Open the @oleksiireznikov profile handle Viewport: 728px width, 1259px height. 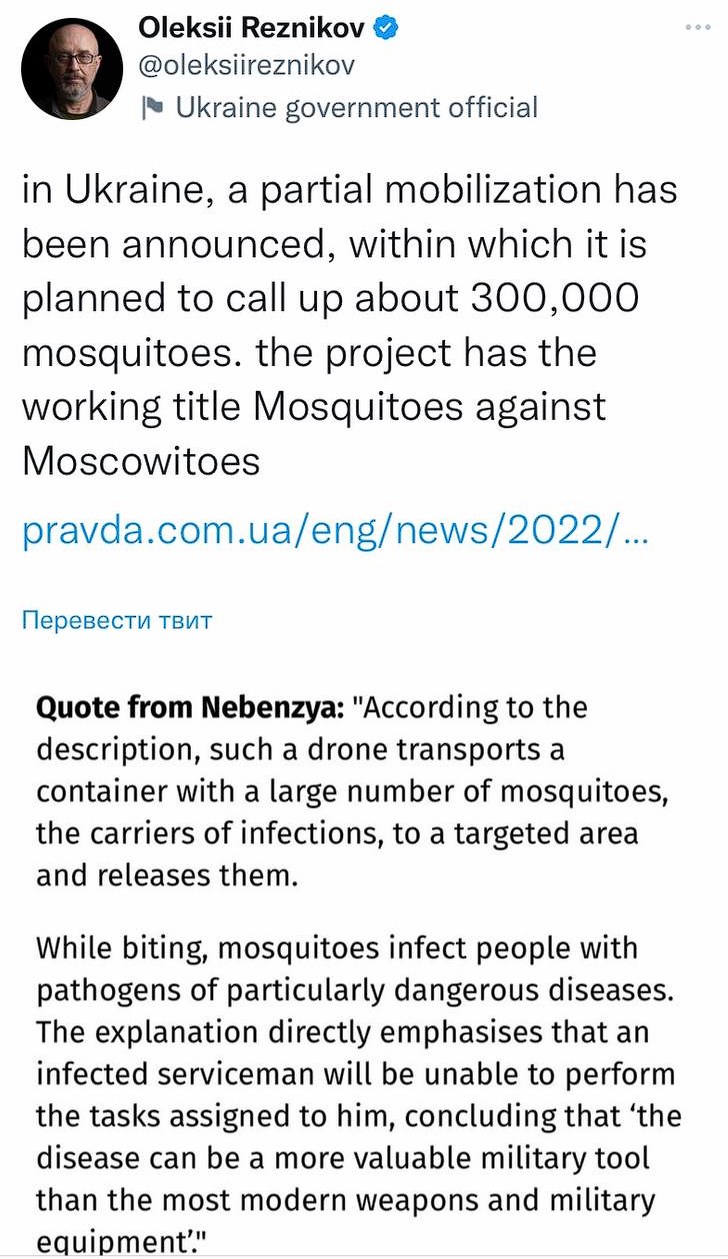(x=246, y=65)
